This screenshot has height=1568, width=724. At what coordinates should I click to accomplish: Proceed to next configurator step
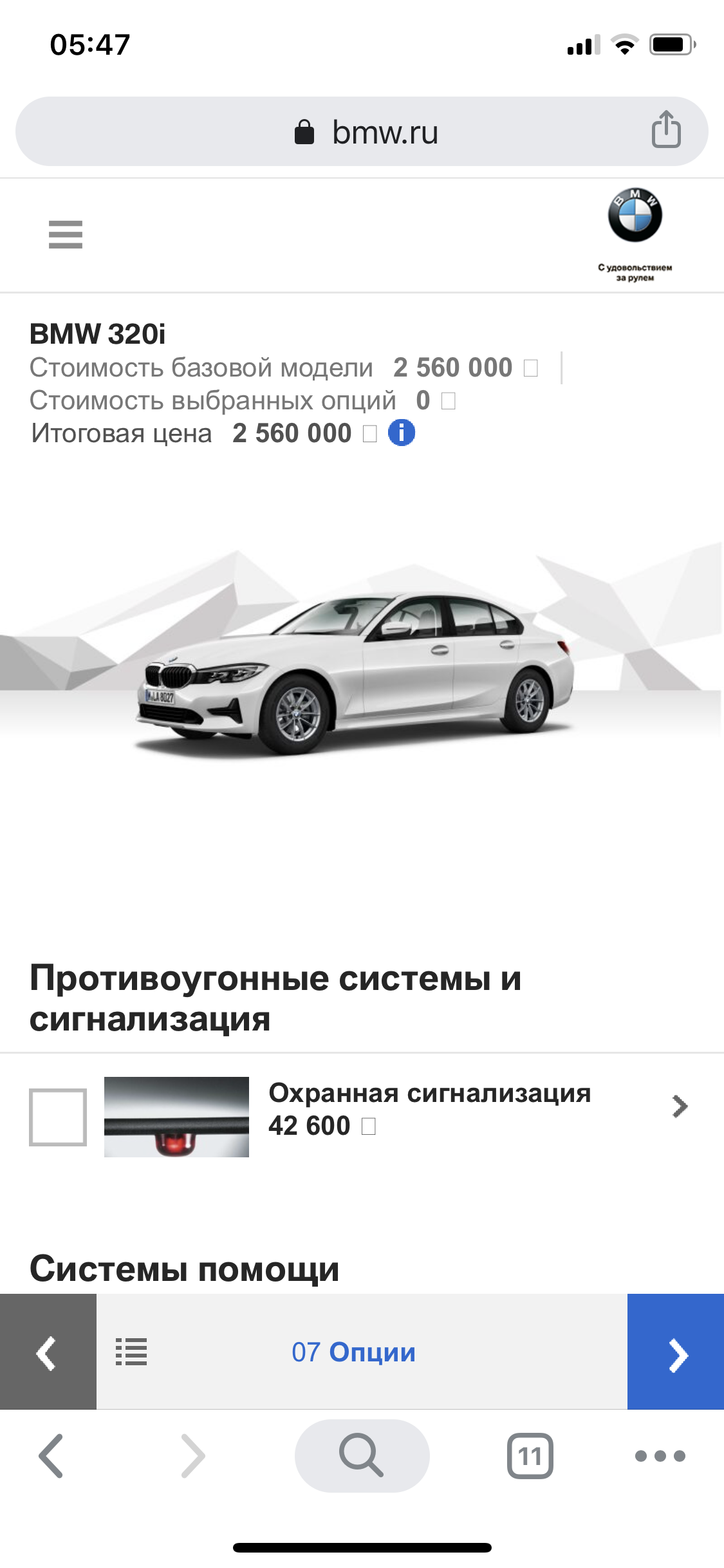point(676,1351)
